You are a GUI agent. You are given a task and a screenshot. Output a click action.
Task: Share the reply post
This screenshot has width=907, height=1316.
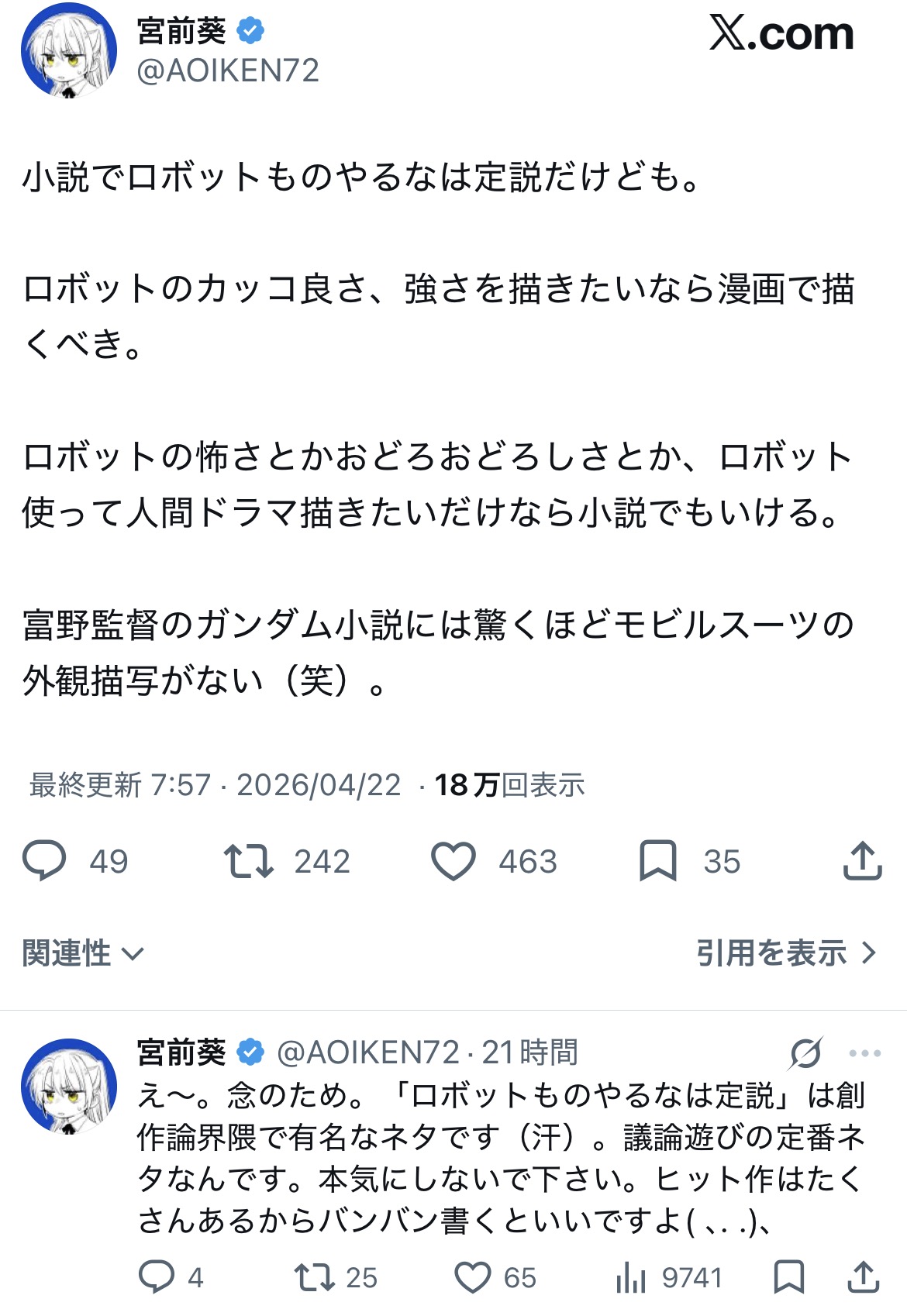tap(863, 1276)
